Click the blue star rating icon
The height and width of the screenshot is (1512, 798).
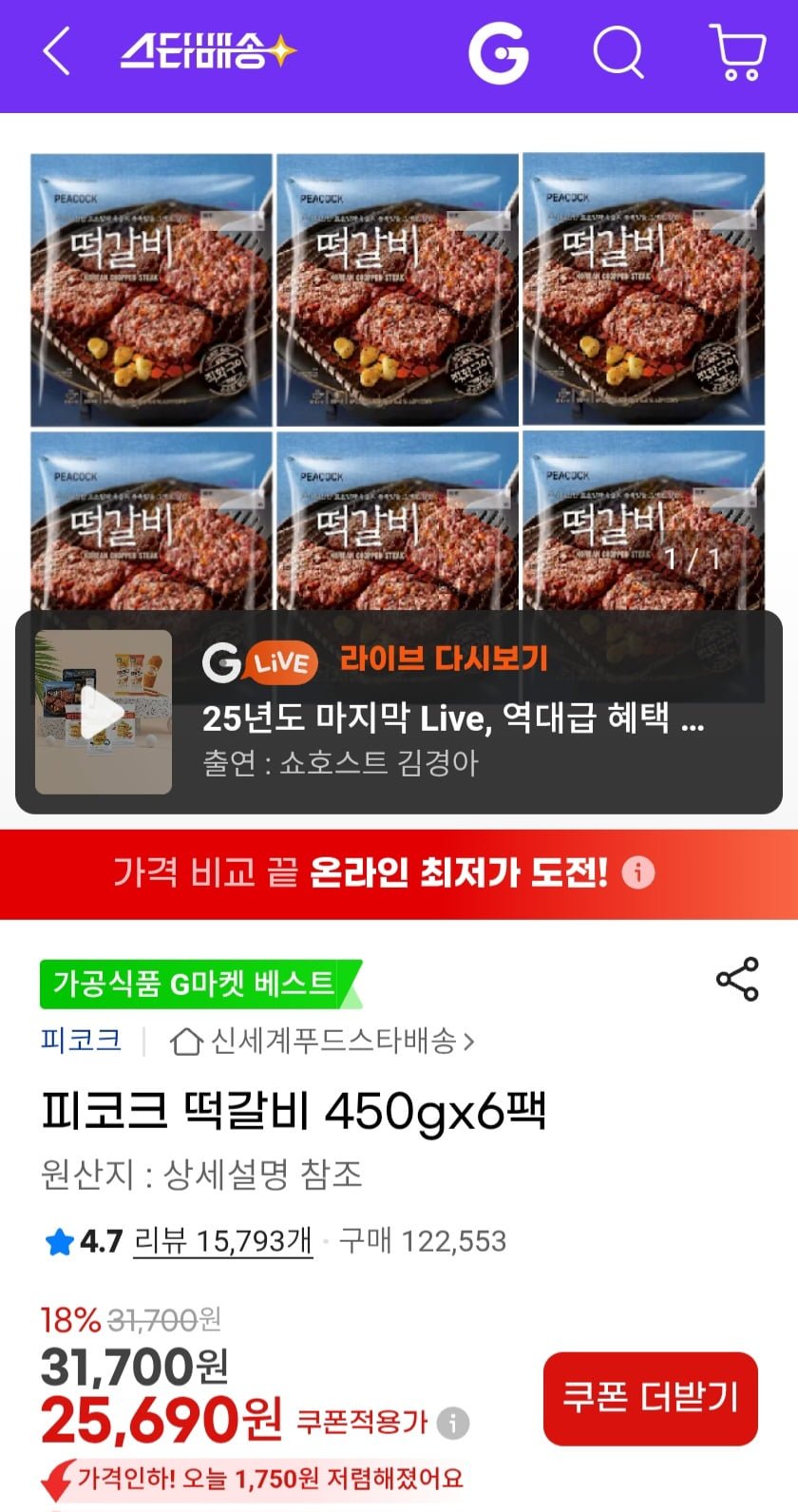click(59, 1240)
